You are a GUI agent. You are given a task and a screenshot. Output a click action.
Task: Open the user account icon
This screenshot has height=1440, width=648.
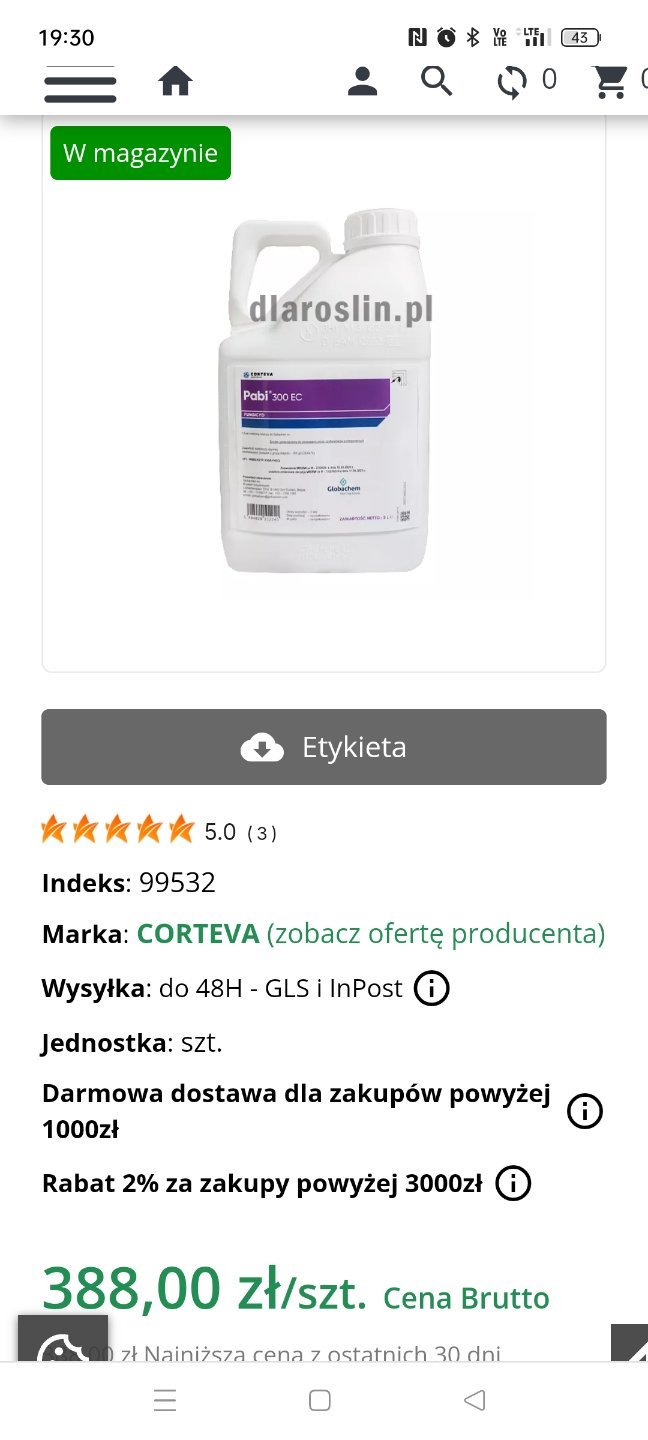pos(362,81)
